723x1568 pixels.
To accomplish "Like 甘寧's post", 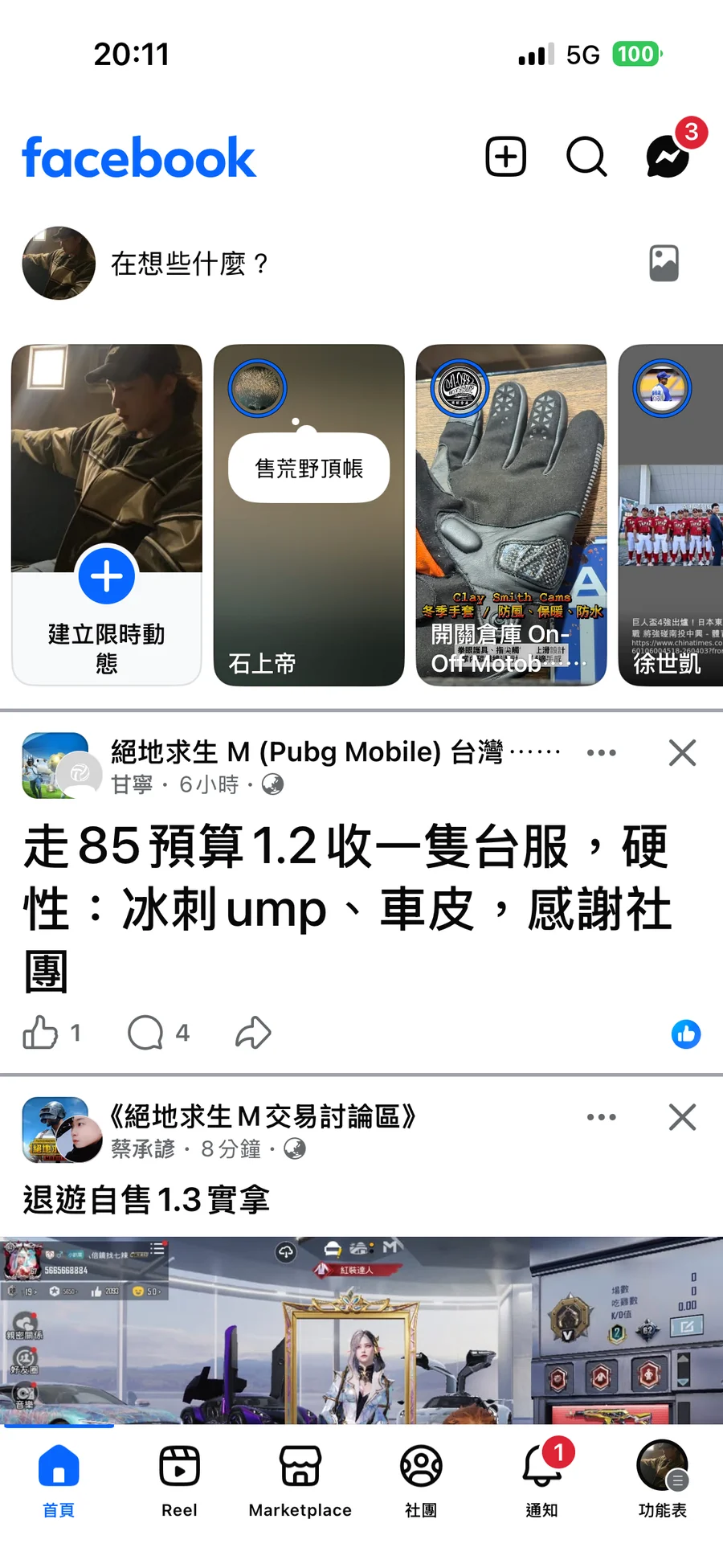I will pos(41,1033).
